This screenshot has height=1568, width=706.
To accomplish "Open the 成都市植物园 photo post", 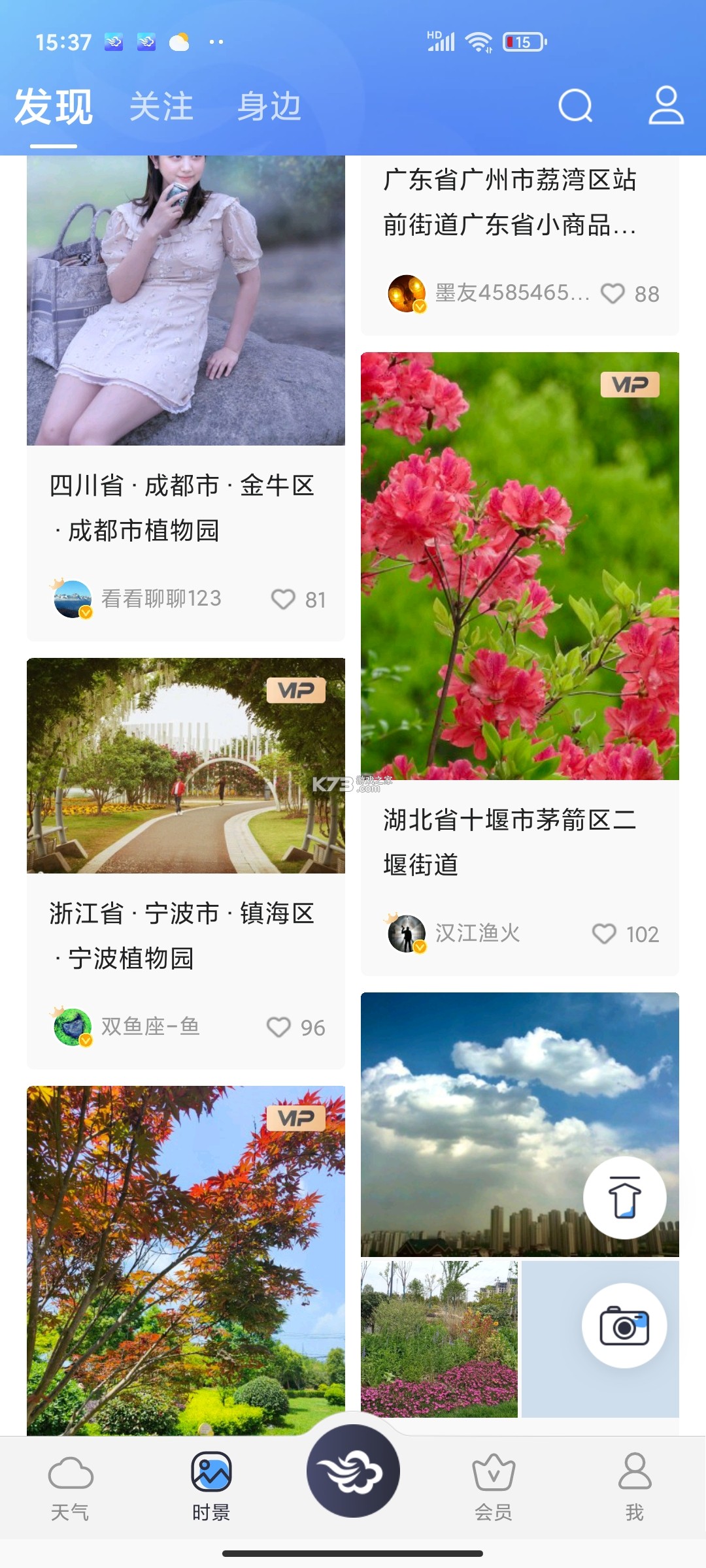I will (x=186, y=301).
